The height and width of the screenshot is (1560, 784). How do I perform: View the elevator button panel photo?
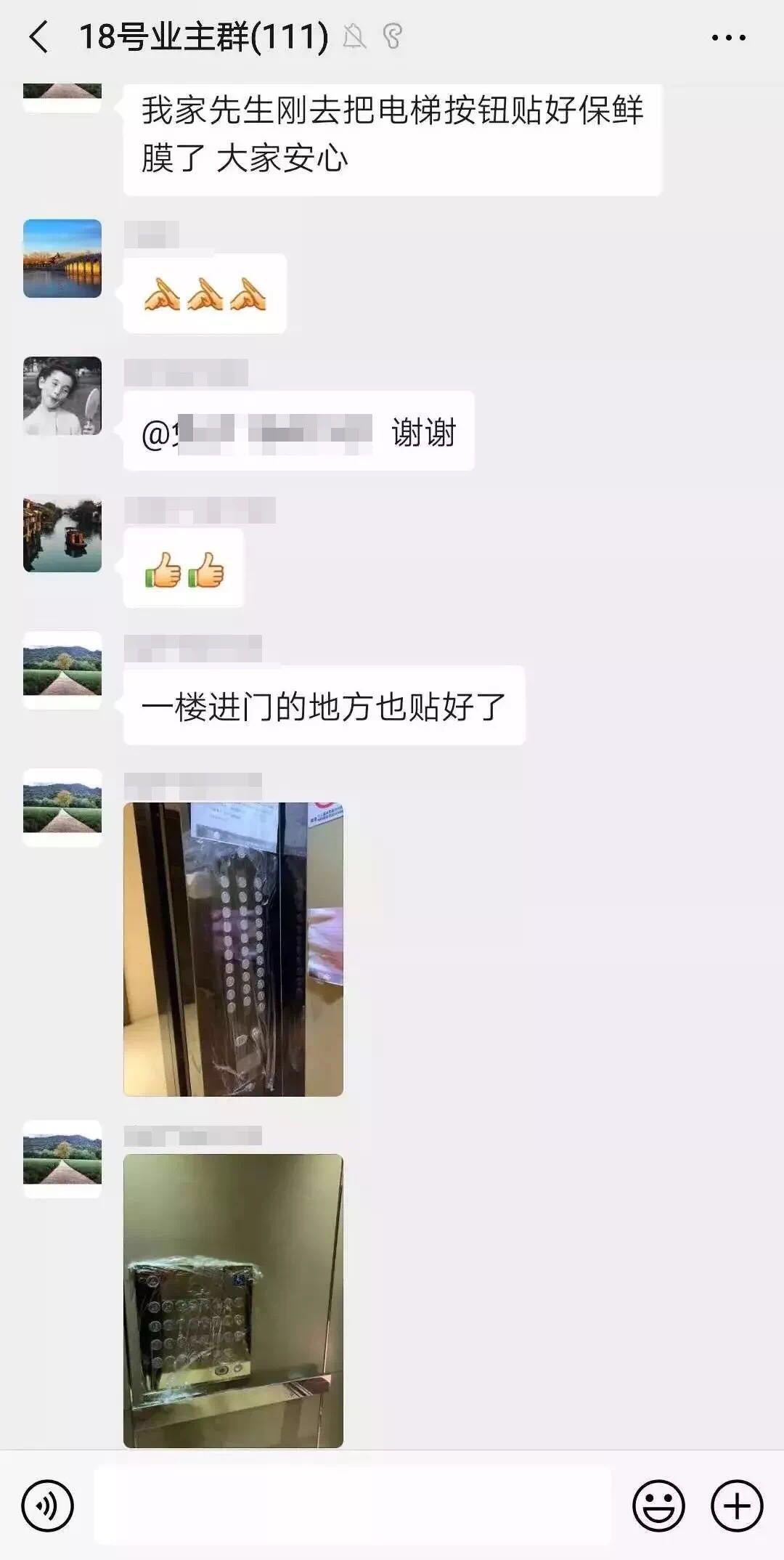(233, 948)
